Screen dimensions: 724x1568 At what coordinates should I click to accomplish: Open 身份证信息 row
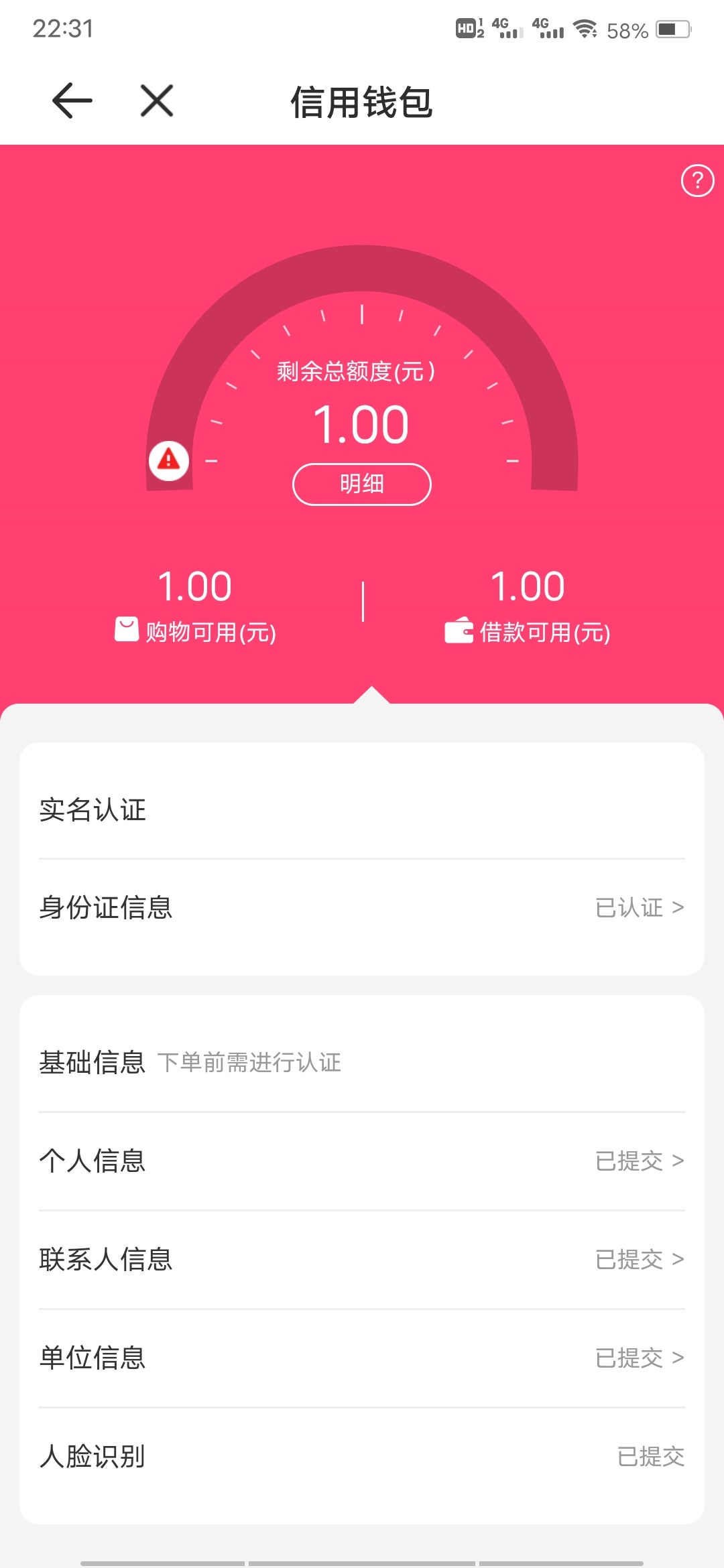[x=362, y=907]
